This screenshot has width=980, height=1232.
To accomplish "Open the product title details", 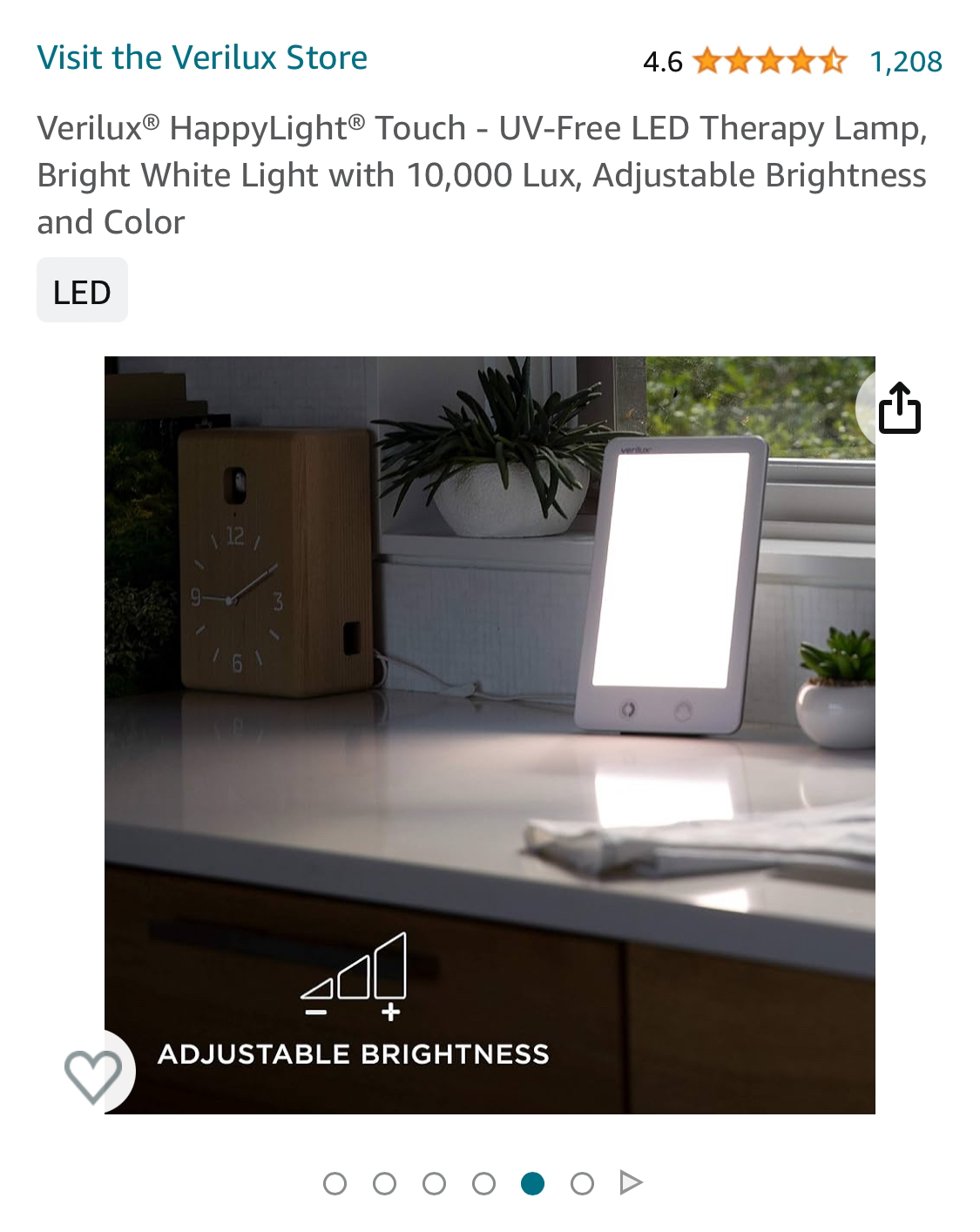I will tap(483, 173).
